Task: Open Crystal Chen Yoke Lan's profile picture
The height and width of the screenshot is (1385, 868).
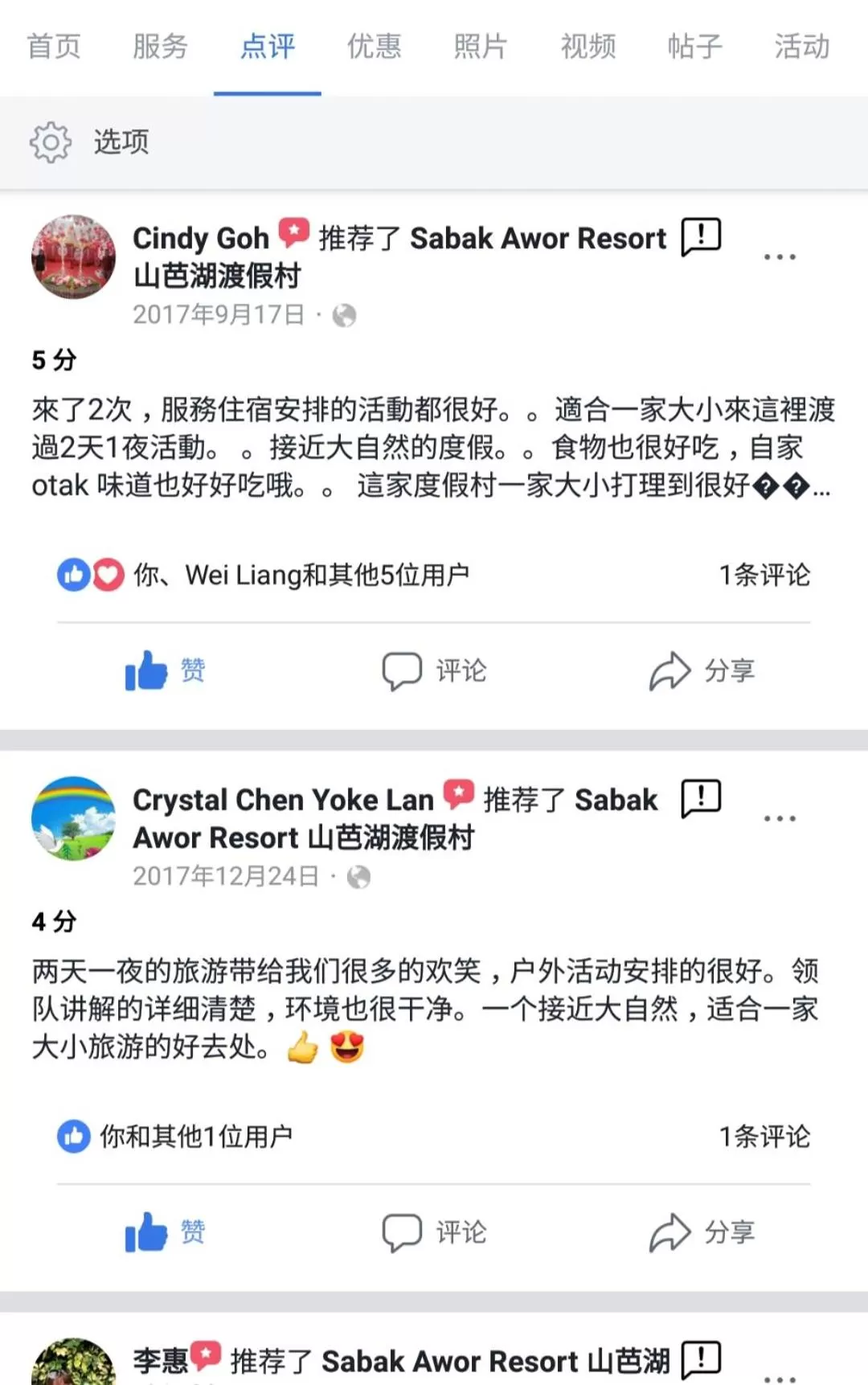Action: (73, 818)
